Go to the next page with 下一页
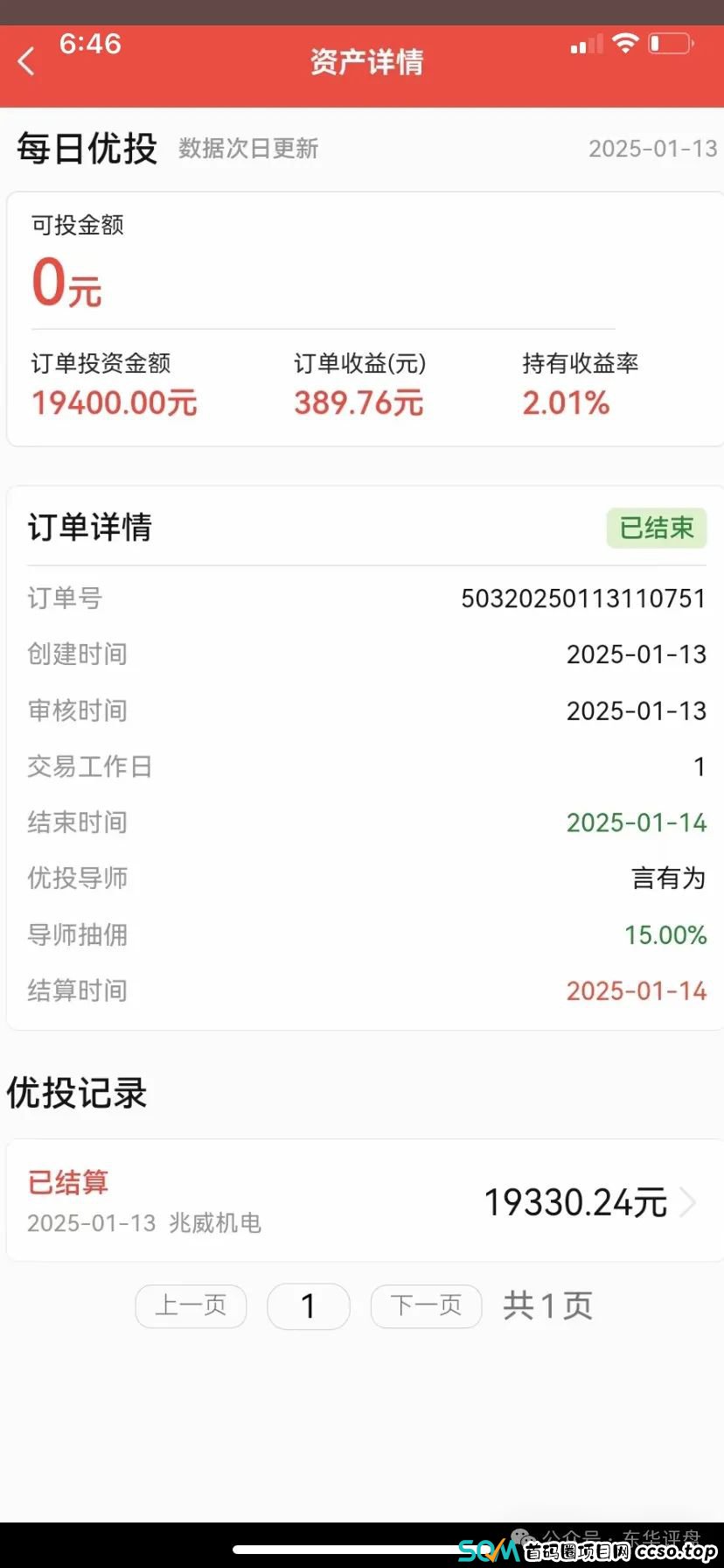The width and height of the screenshot is (724, 1568). [426, 1305]
